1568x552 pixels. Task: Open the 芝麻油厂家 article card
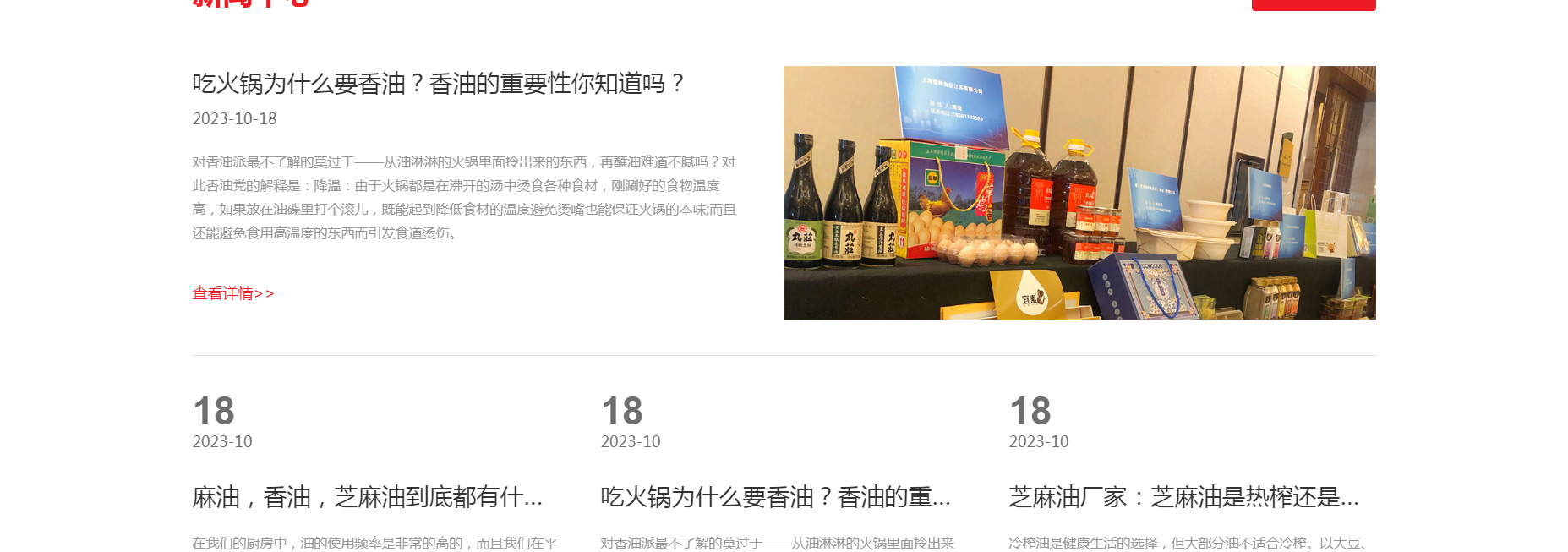[x=1183, y=497]
